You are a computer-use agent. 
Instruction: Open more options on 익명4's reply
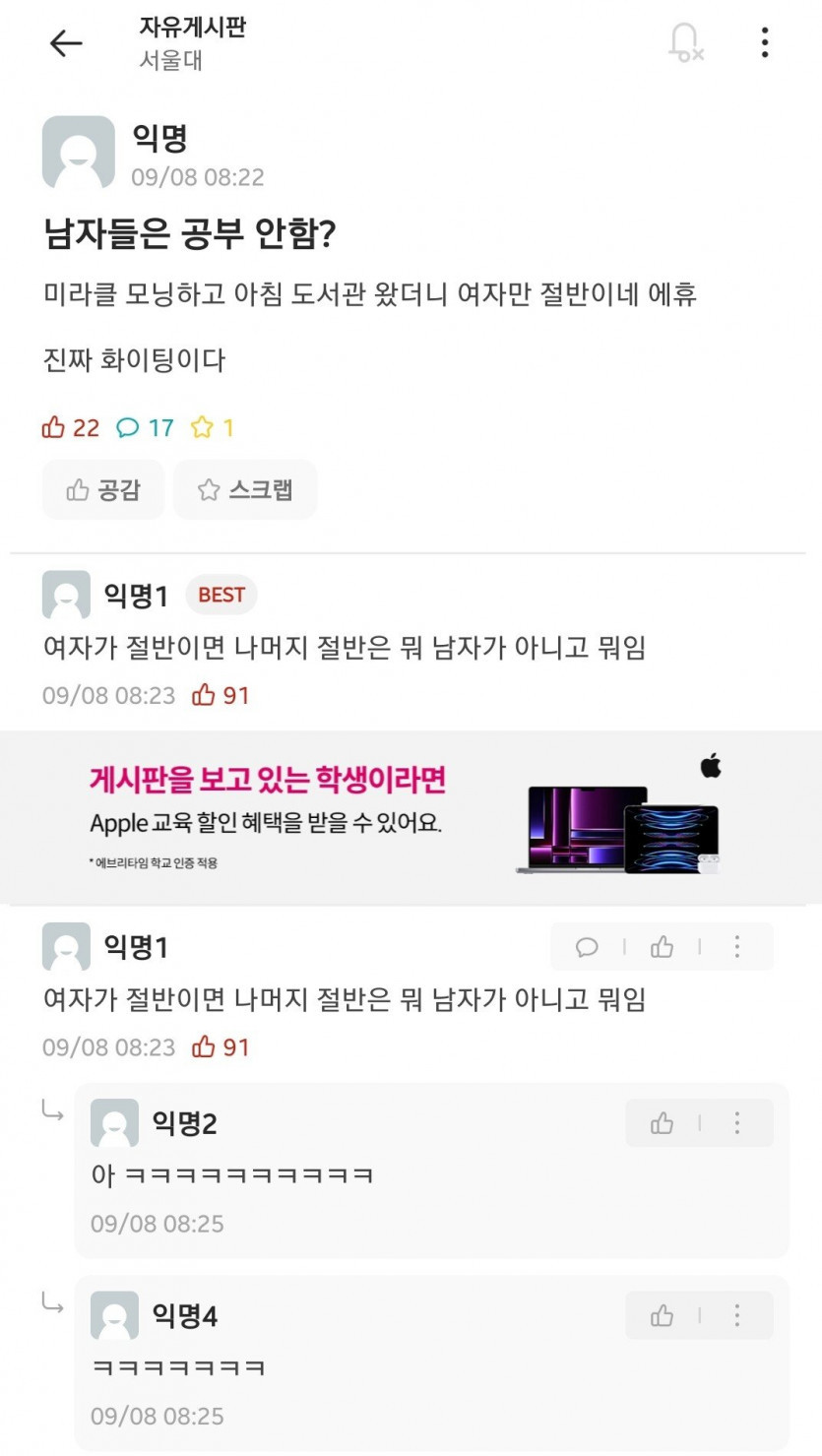click(x=736, y=1316)
